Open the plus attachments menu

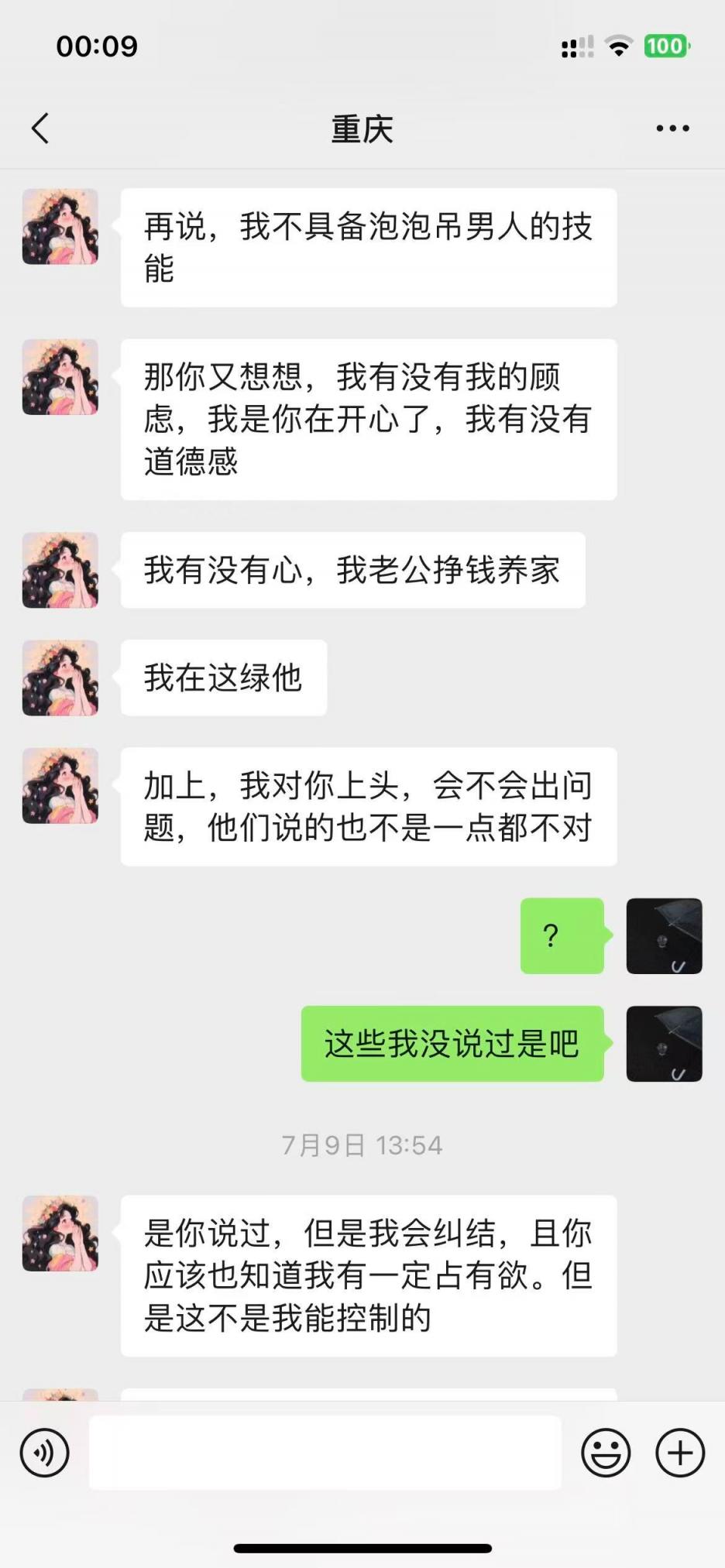click(x=680, y=1453)
